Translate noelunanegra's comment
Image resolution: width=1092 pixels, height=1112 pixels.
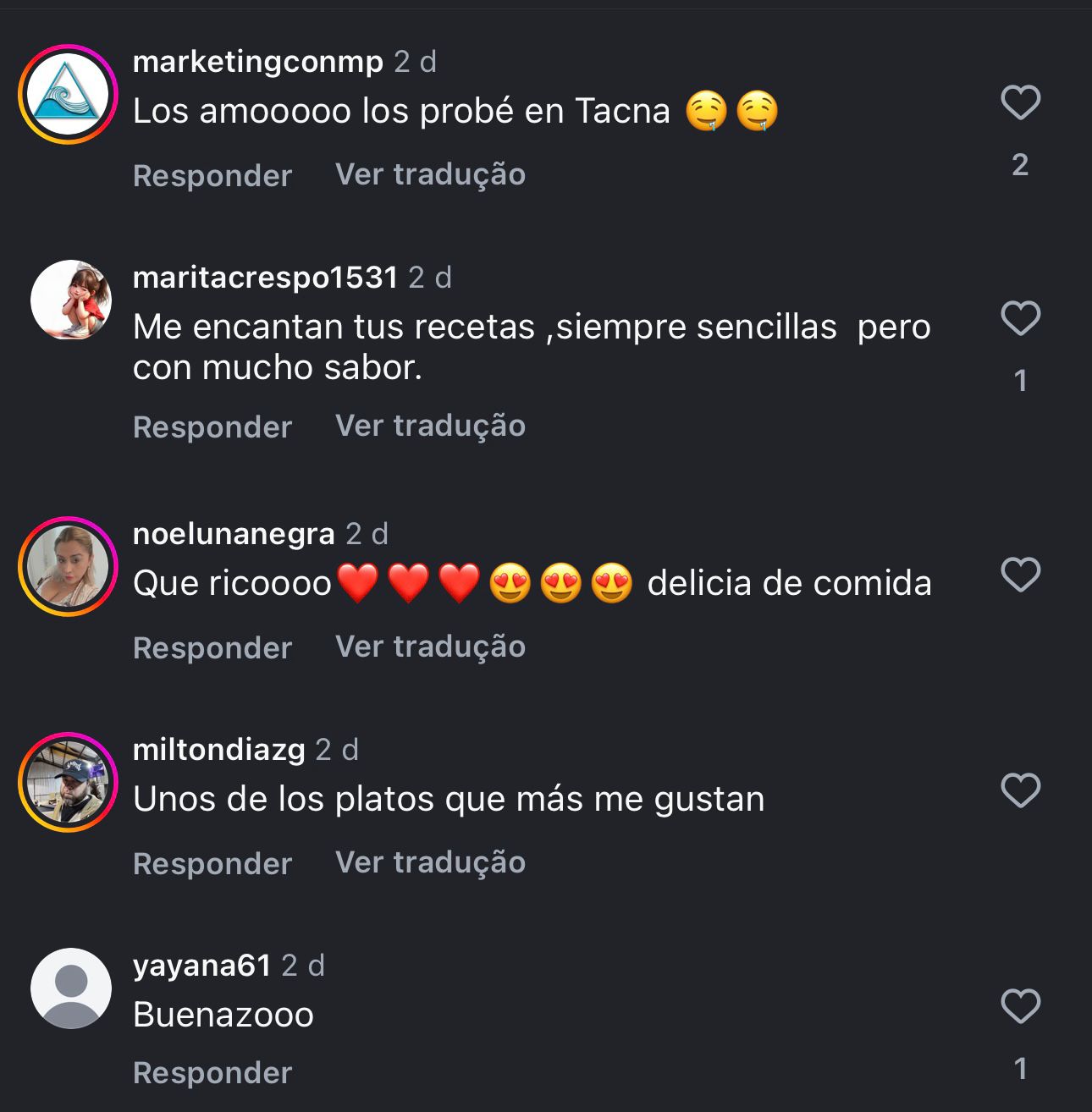pyautogui.click(x=430, y=647)
